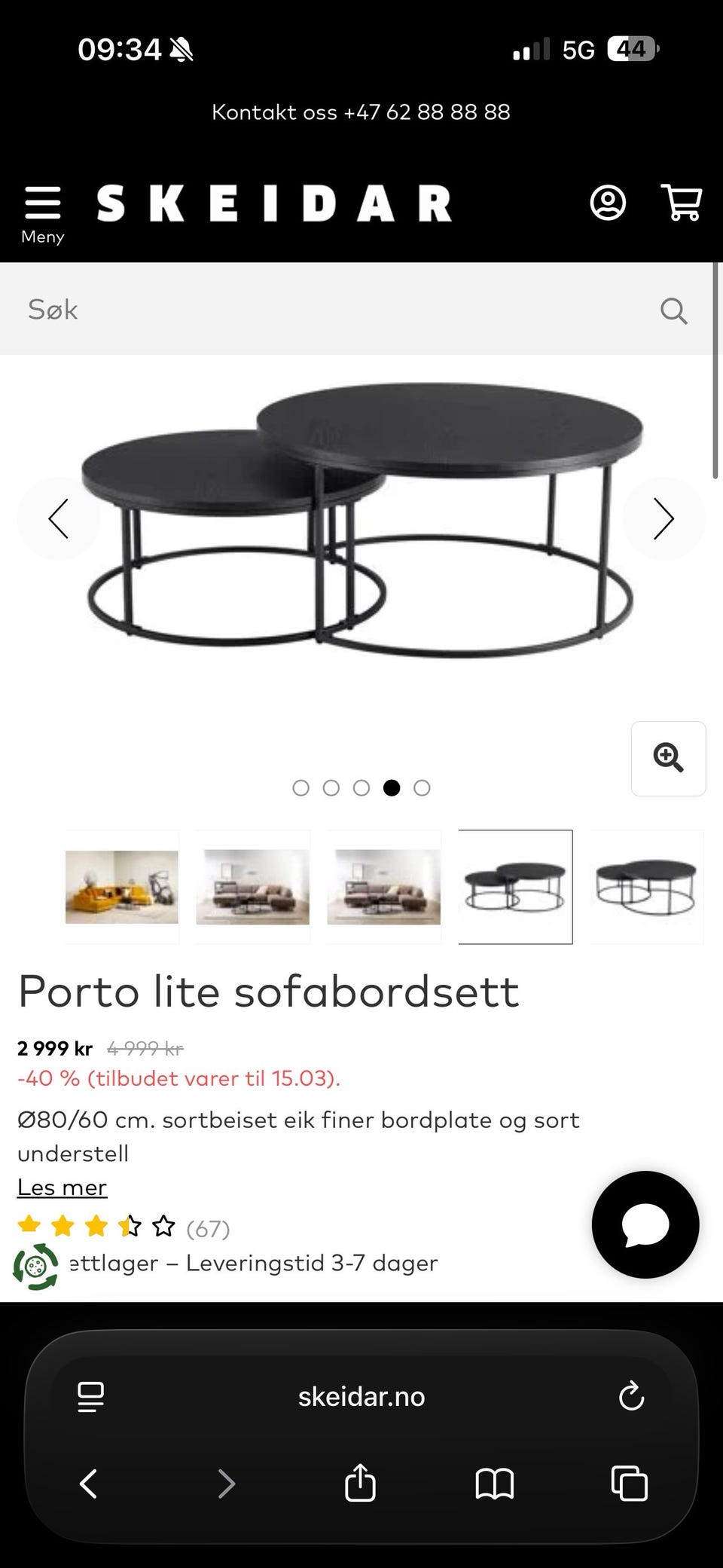Open the chat bubble
Viewport: 723px width, 1568px height.
645,1224
